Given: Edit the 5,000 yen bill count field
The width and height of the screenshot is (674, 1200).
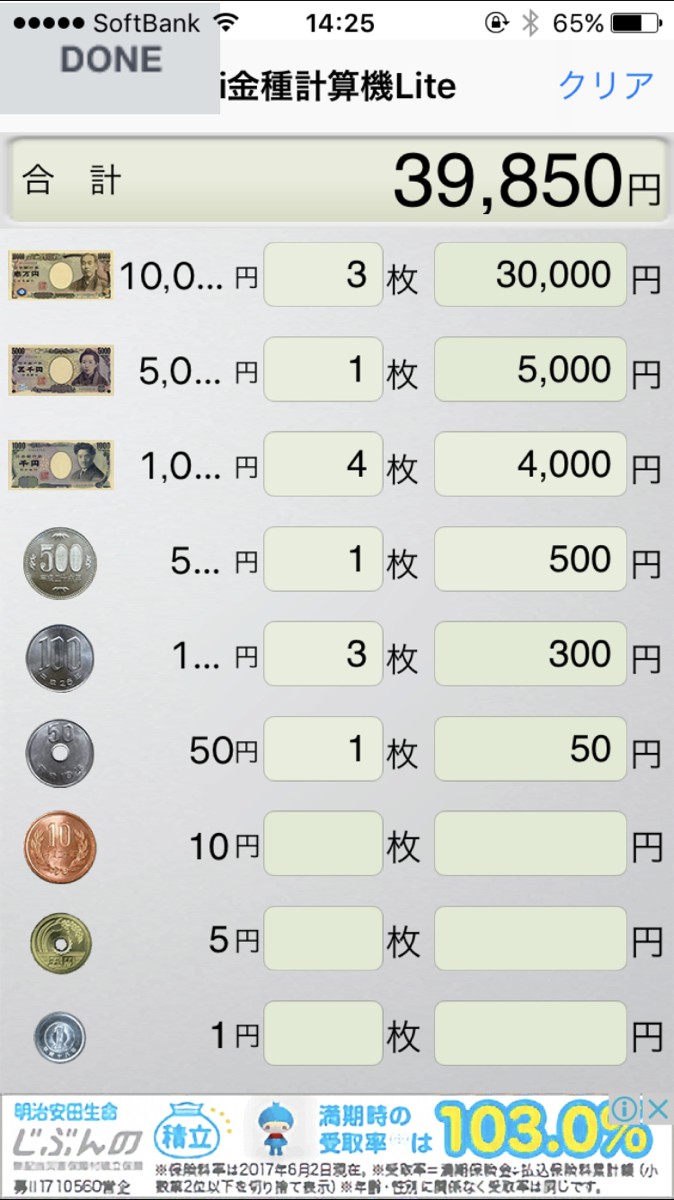Looking at the screenshot, I should point(322,370).
